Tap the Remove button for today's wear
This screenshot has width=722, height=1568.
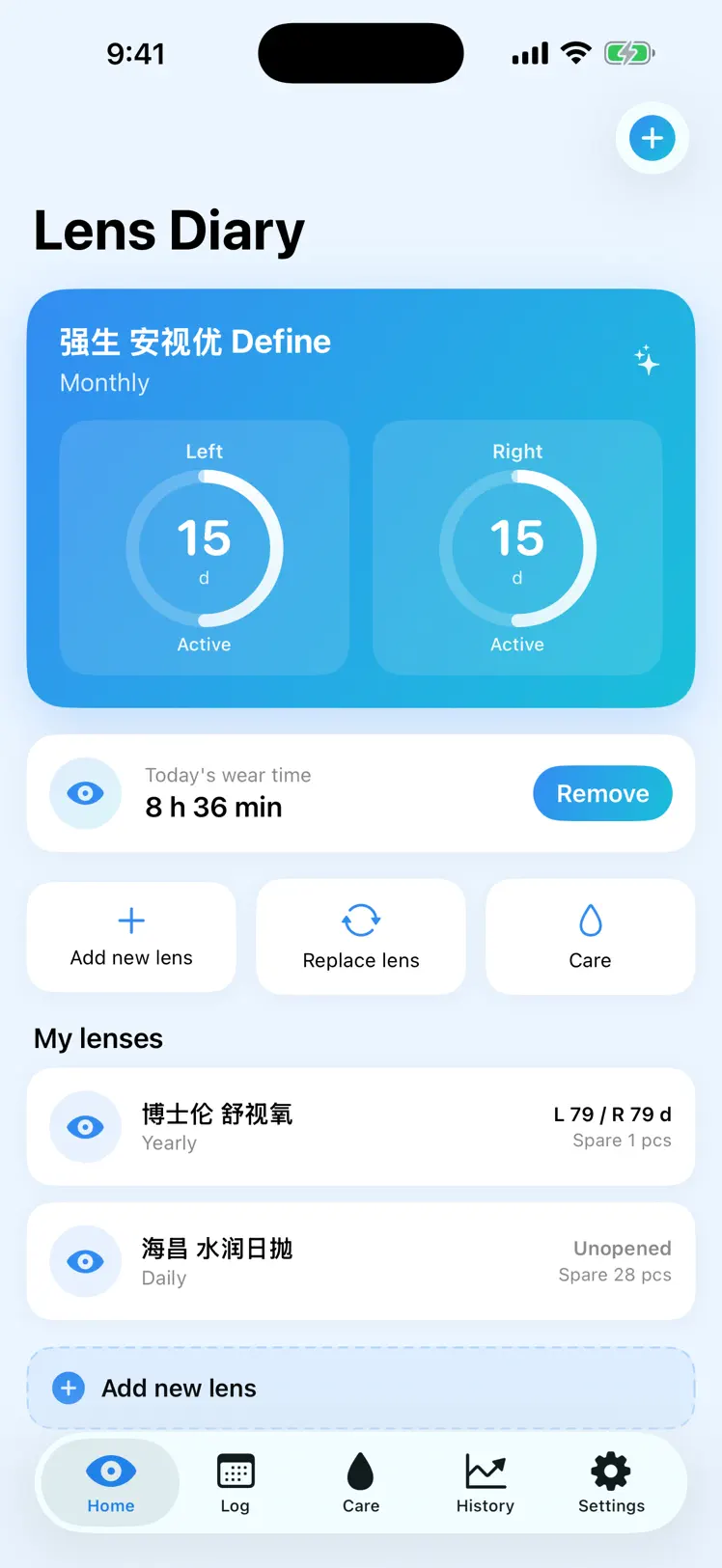(x=602, y=793)
